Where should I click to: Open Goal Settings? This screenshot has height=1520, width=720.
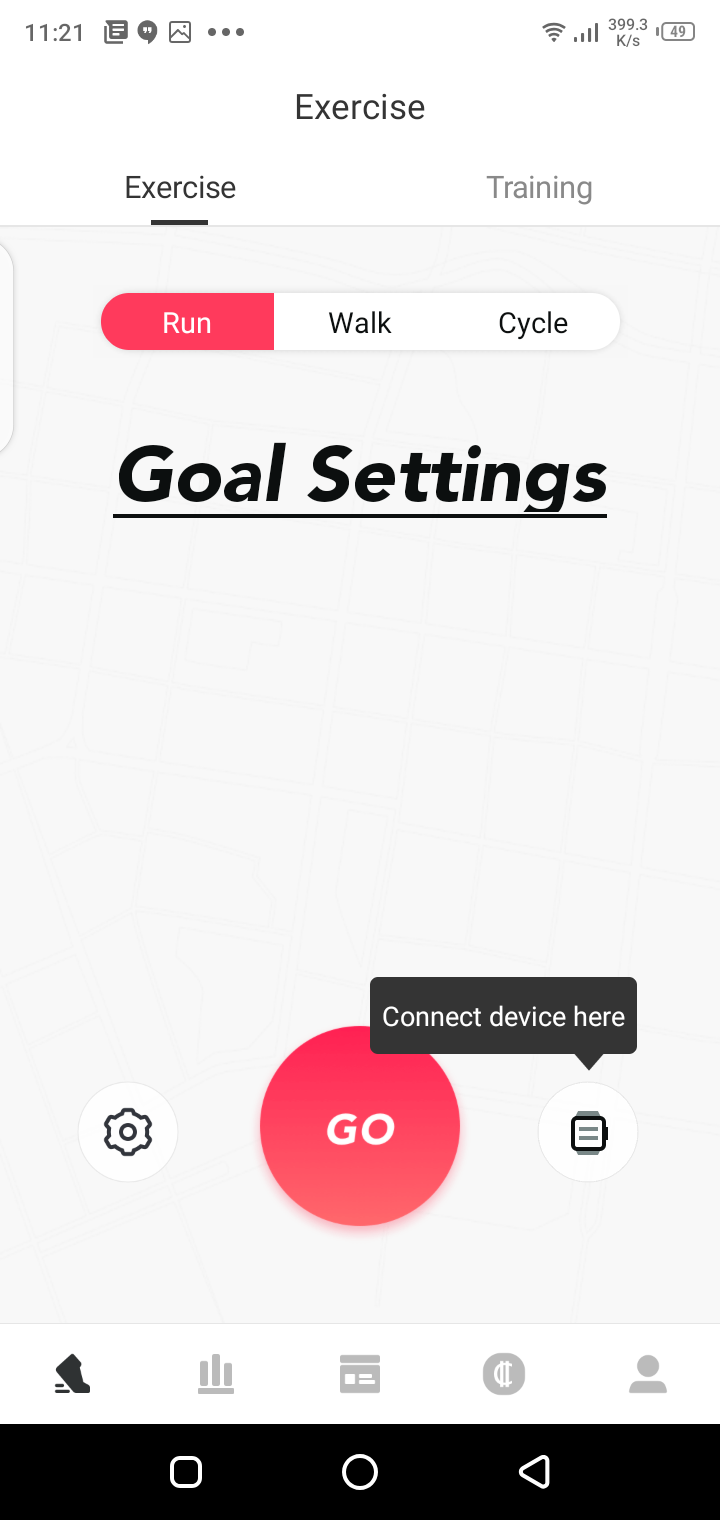[x=361, y=476]
